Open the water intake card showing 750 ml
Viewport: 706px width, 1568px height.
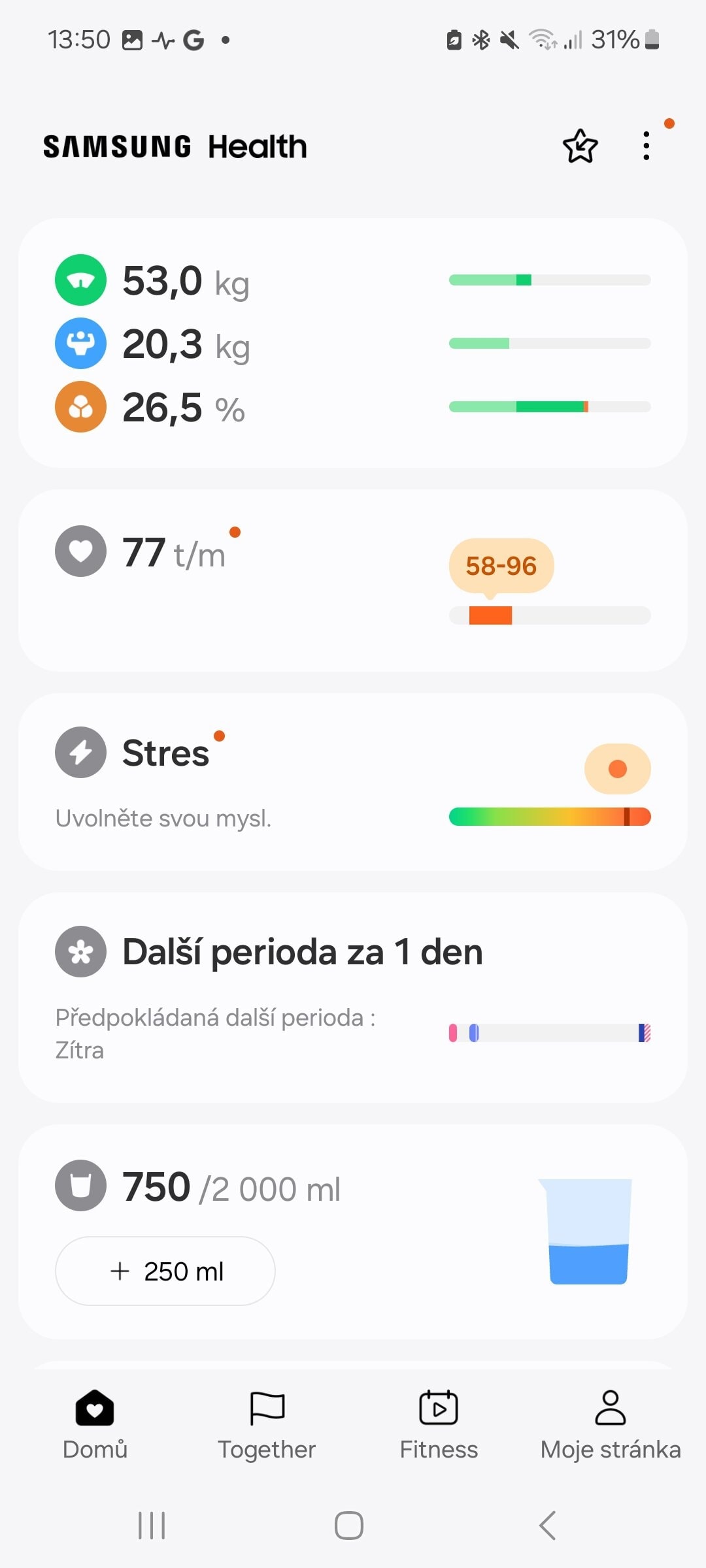tap(392, 1189)
